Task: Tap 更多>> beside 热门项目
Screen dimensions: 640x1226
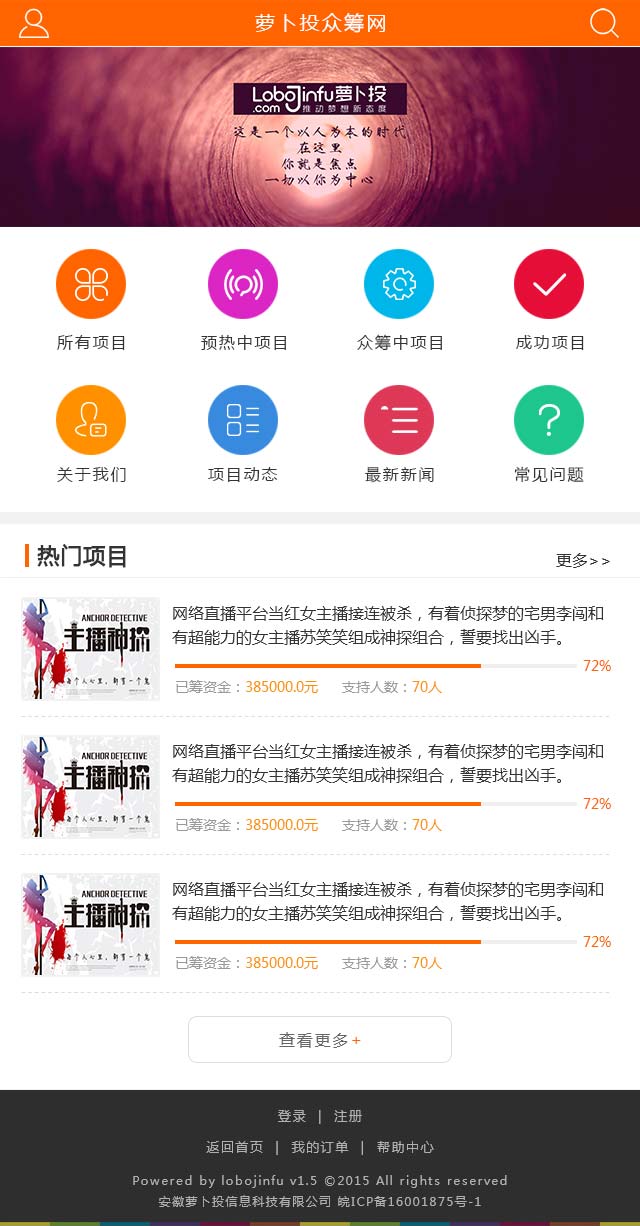Action: tap(583, 561)
